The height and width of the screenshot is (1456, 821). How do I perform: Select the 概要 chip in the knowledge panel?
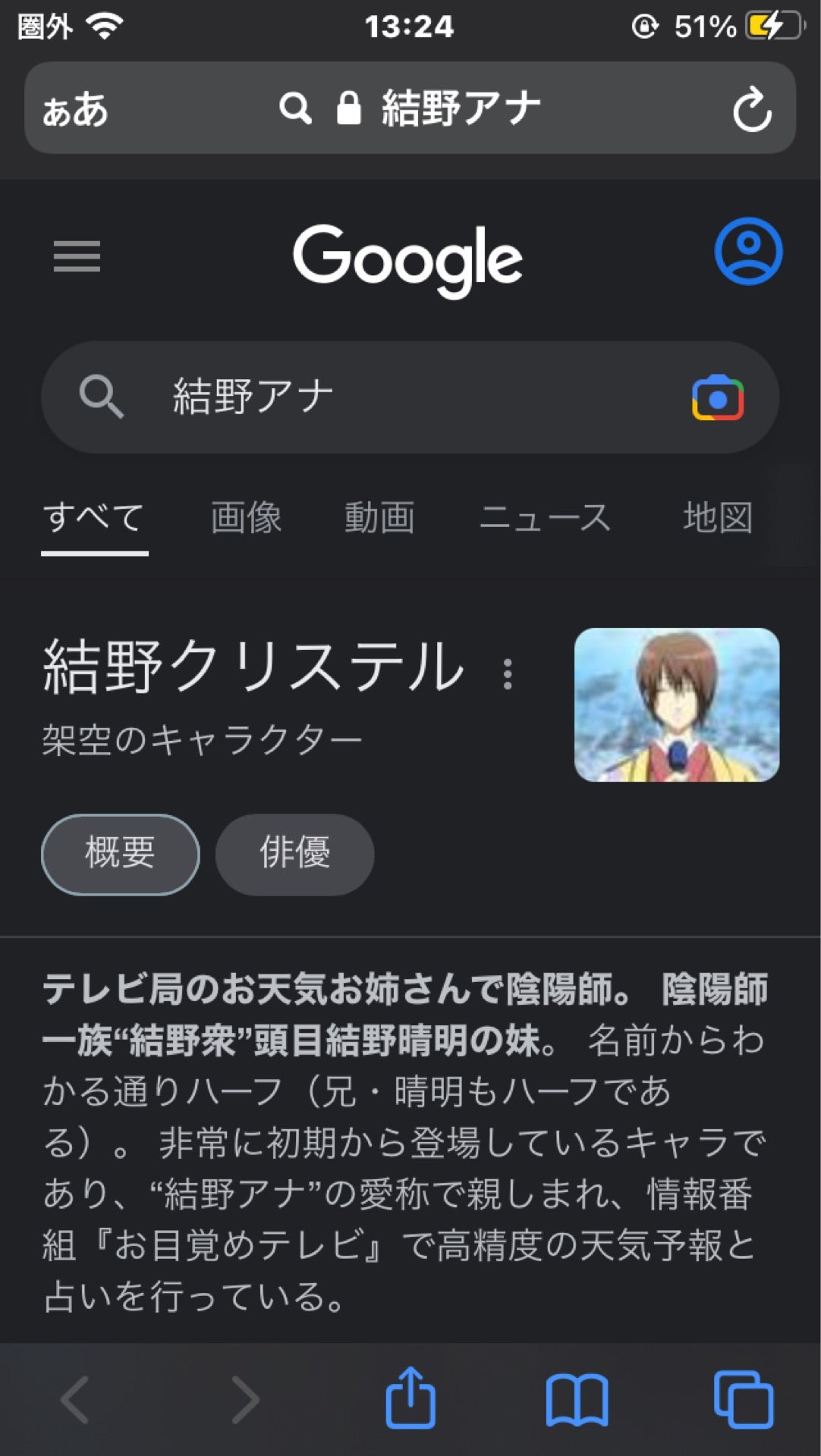tap(119, 854)
